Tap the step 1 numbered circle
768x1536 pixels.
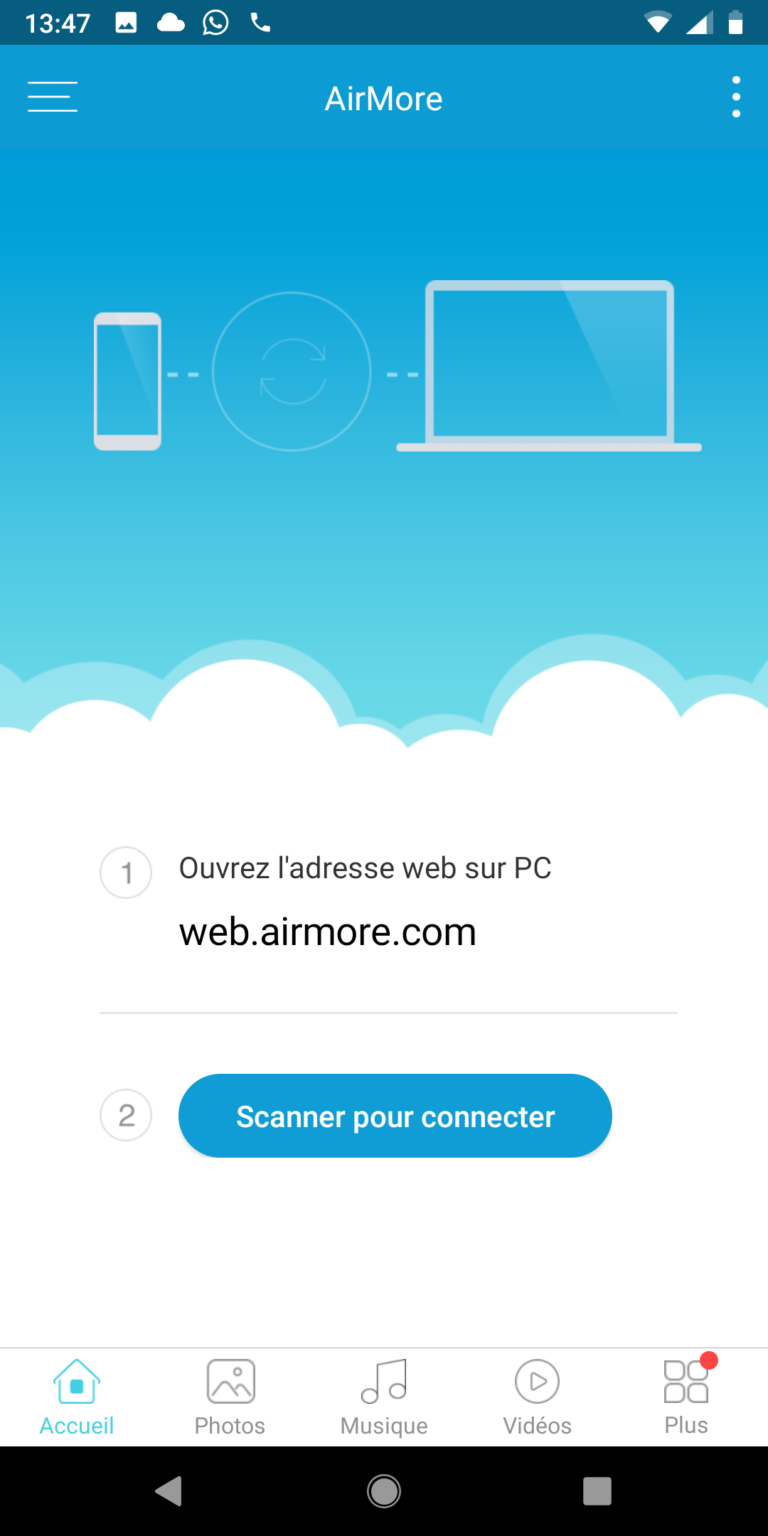(126, 872)
